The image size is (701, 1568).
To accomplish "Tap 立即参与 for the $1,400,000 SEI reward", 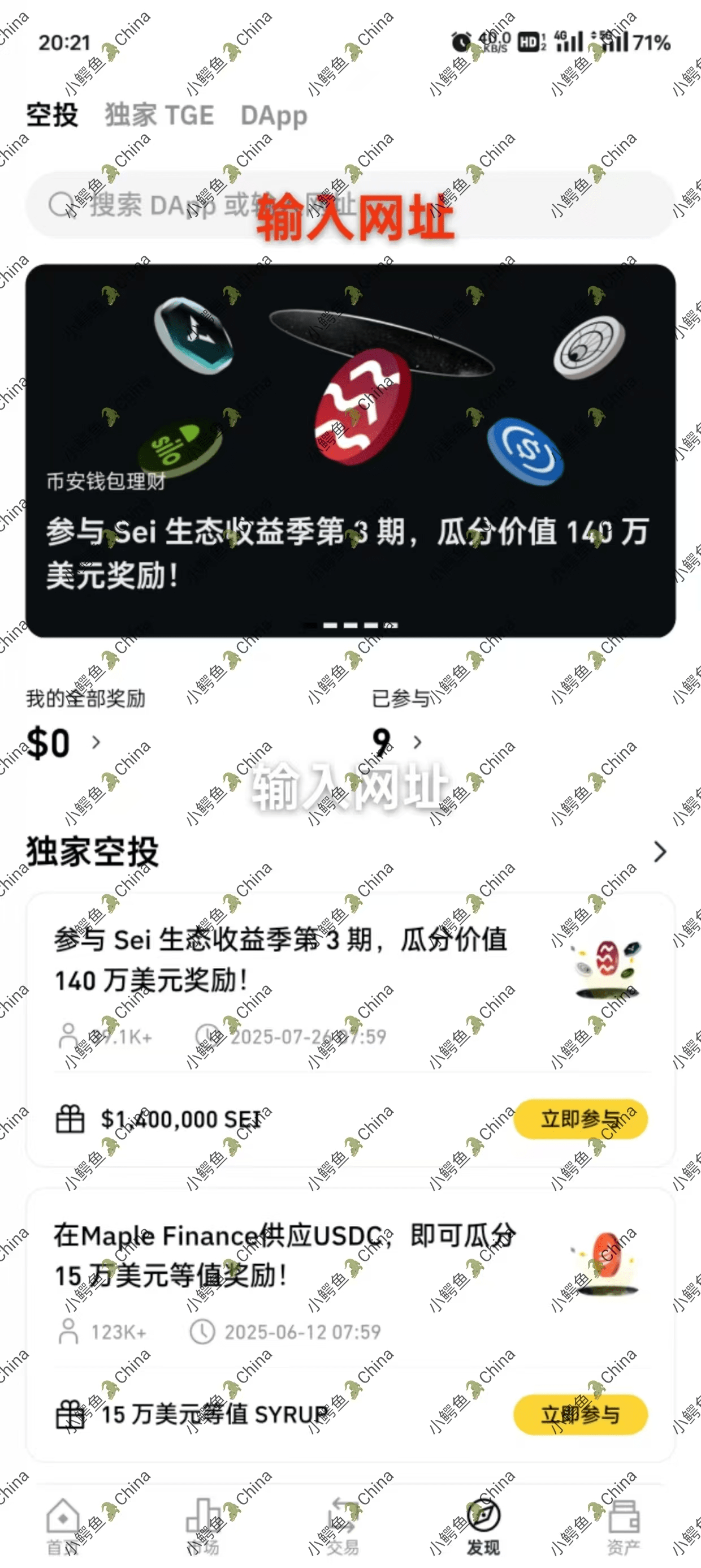I will (x=581, y=1119).
